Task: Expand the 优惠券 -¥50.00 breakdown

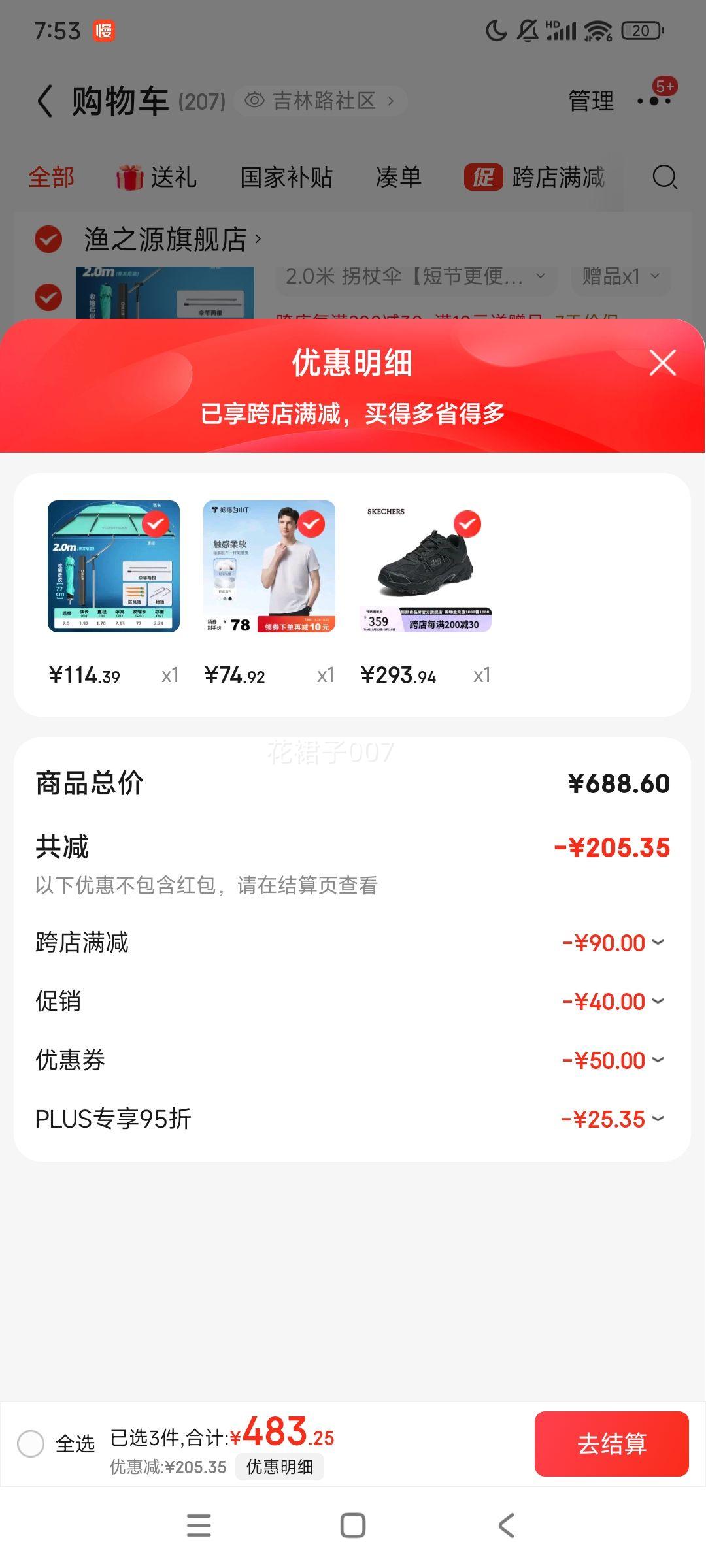Action: pos(659,1060)
